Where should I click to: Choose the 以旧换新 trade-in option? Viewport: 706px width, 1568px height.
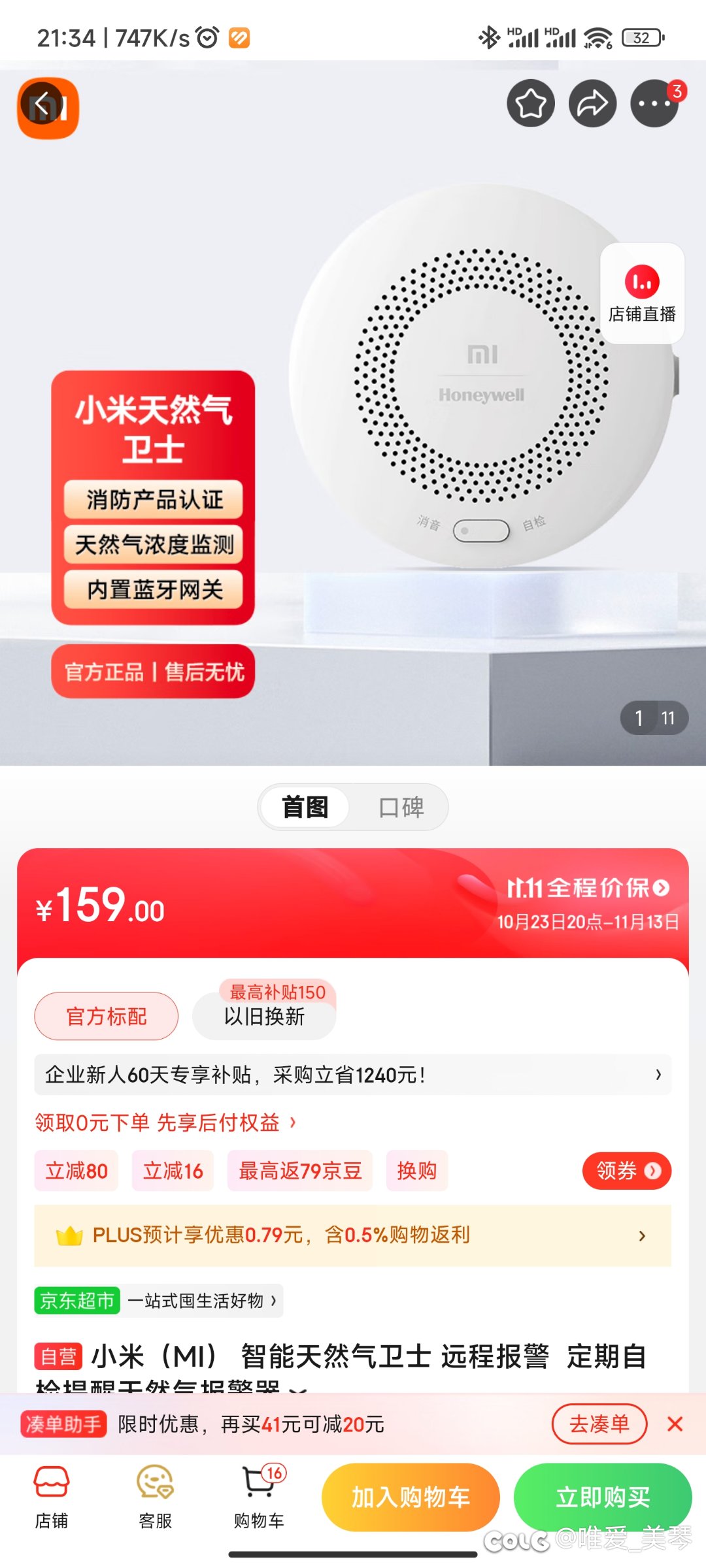[x=264, y=1016]
